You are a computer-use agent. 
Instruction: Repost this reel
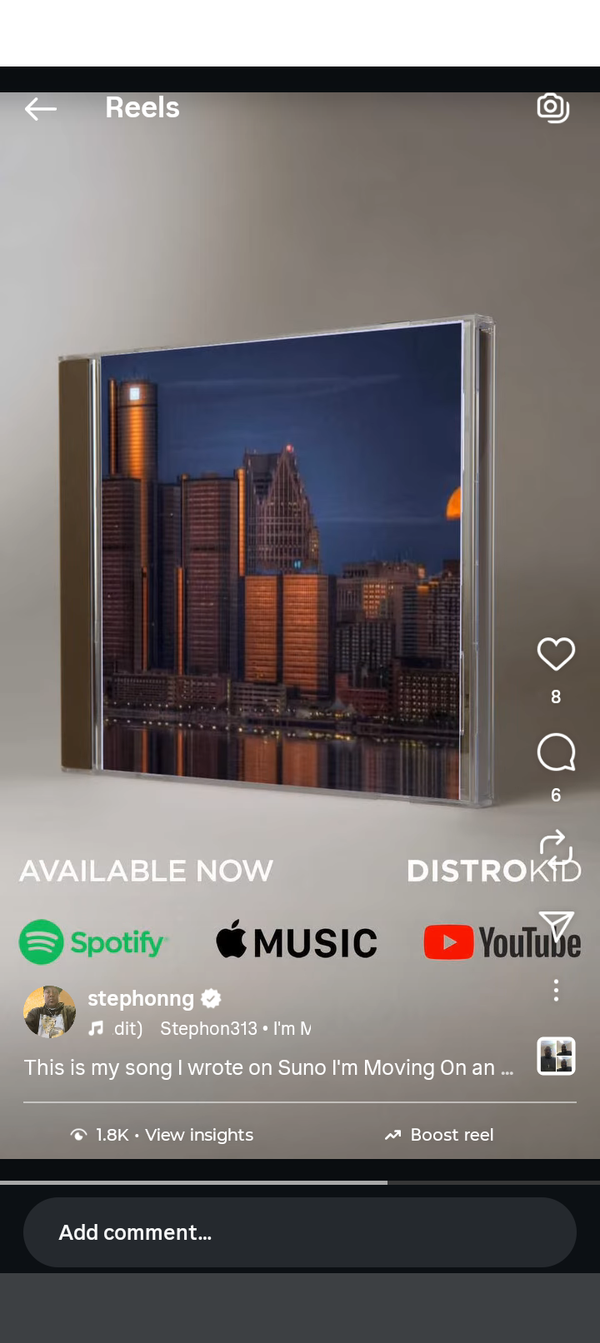tap(556, 845)
